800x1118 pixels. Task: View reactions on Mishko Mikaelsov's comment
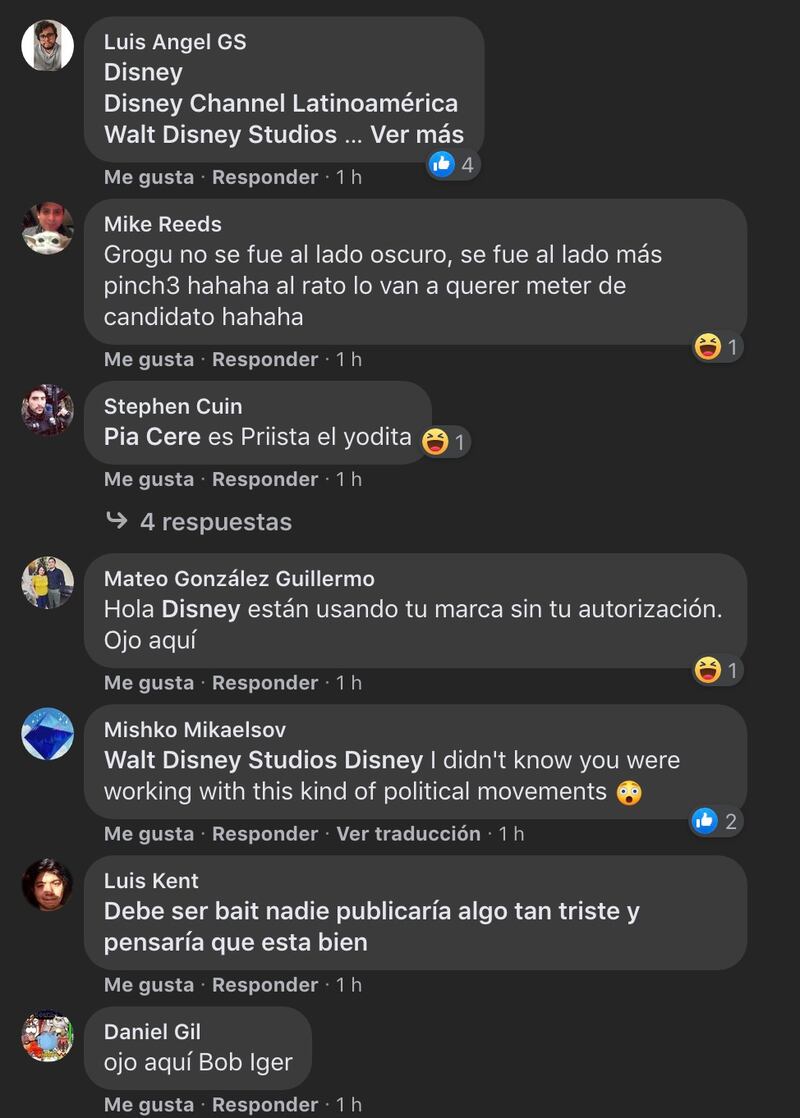click(x=716, y=821)
